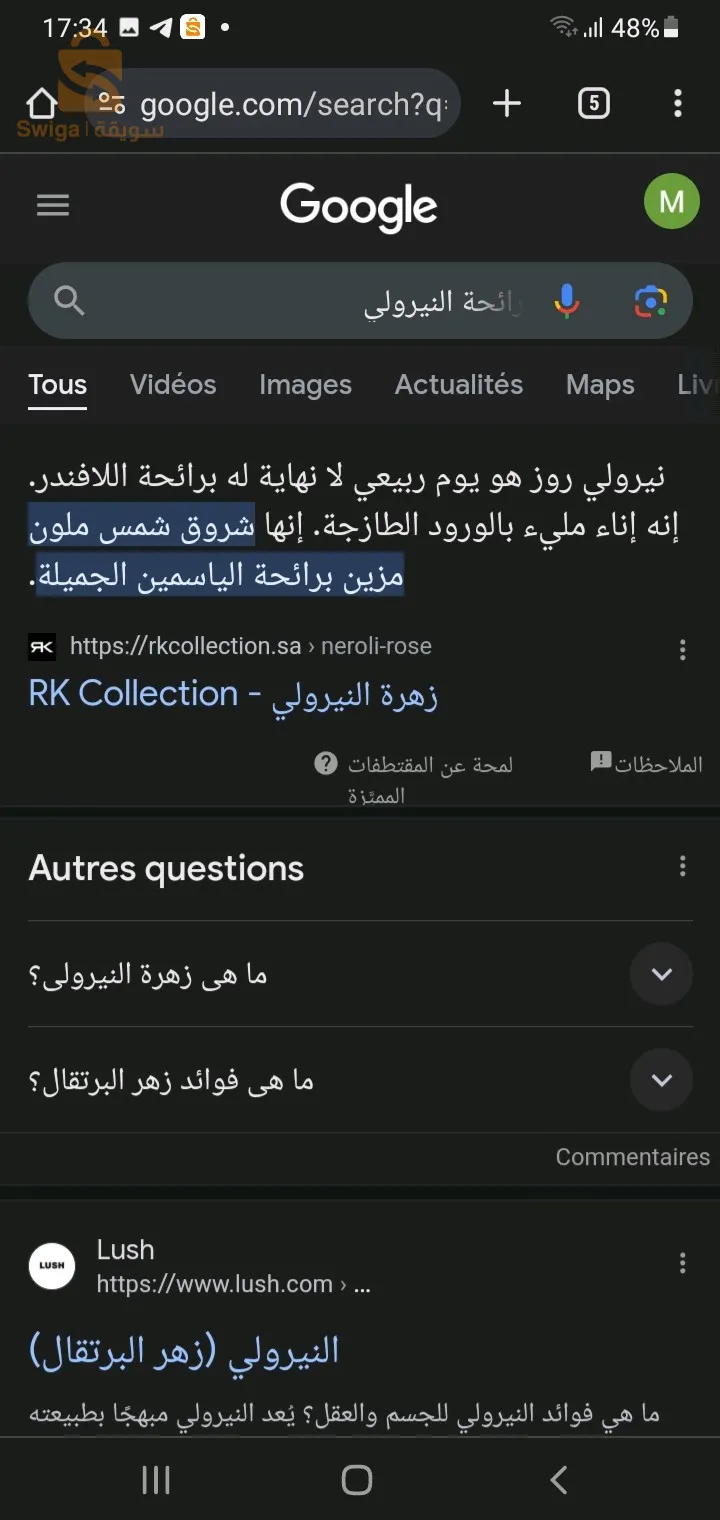Open options for the RK Collection result
This screenshot has width=720, height=1520.
[683, 650]
